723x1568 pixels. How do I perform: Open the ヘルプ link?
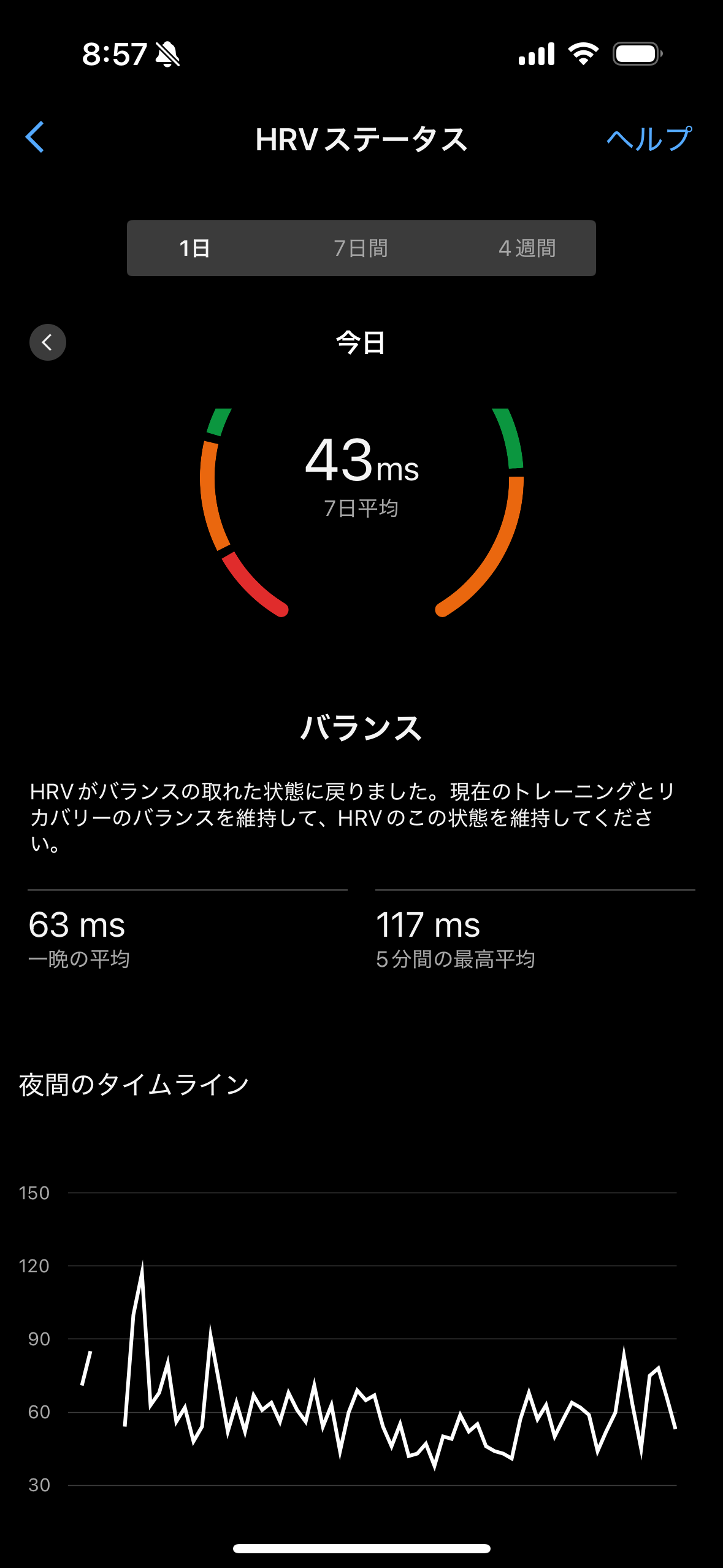(x=649, y=139)
